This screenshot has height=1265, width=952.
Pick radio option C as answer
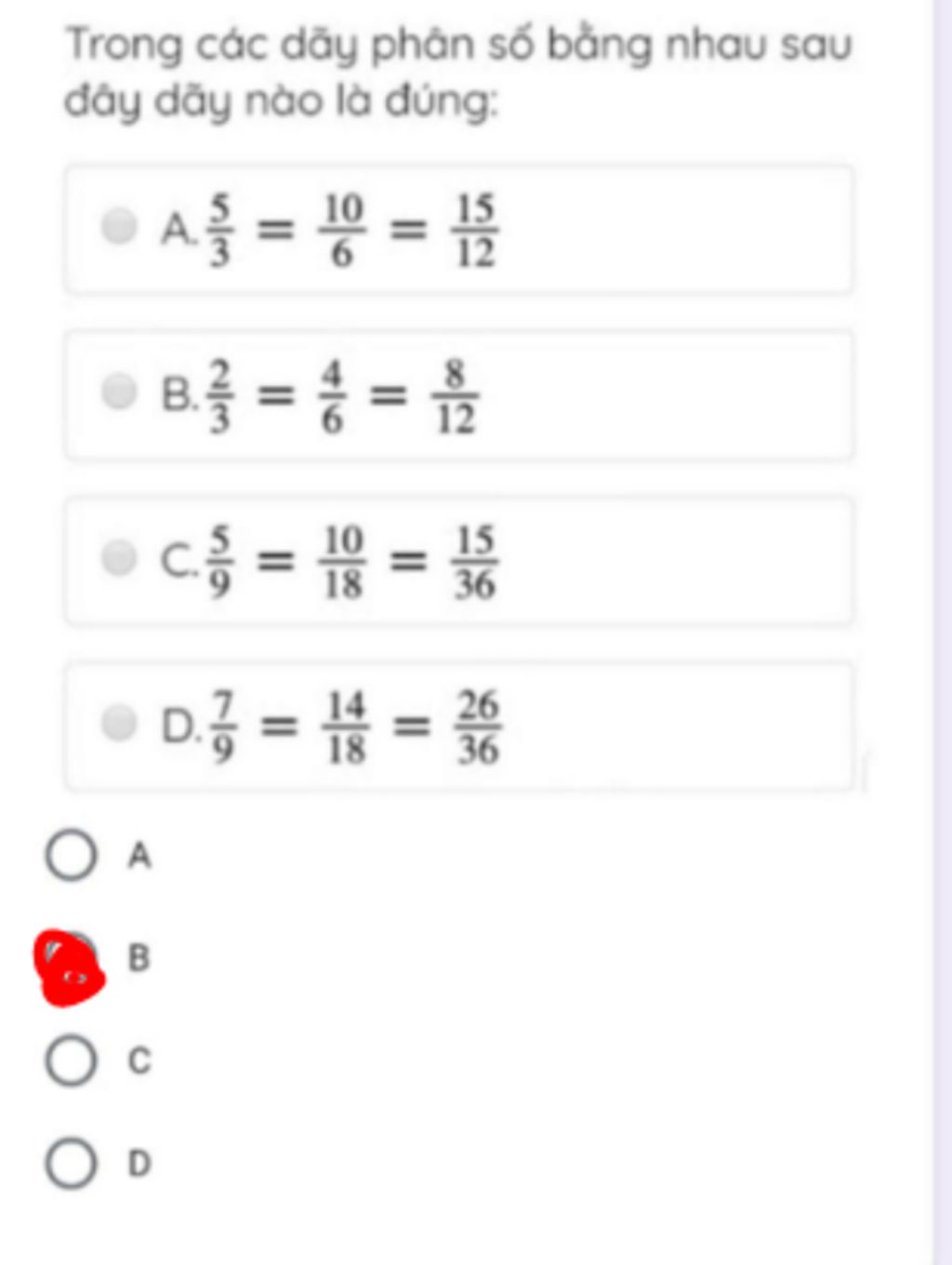tap(71, 1060)
